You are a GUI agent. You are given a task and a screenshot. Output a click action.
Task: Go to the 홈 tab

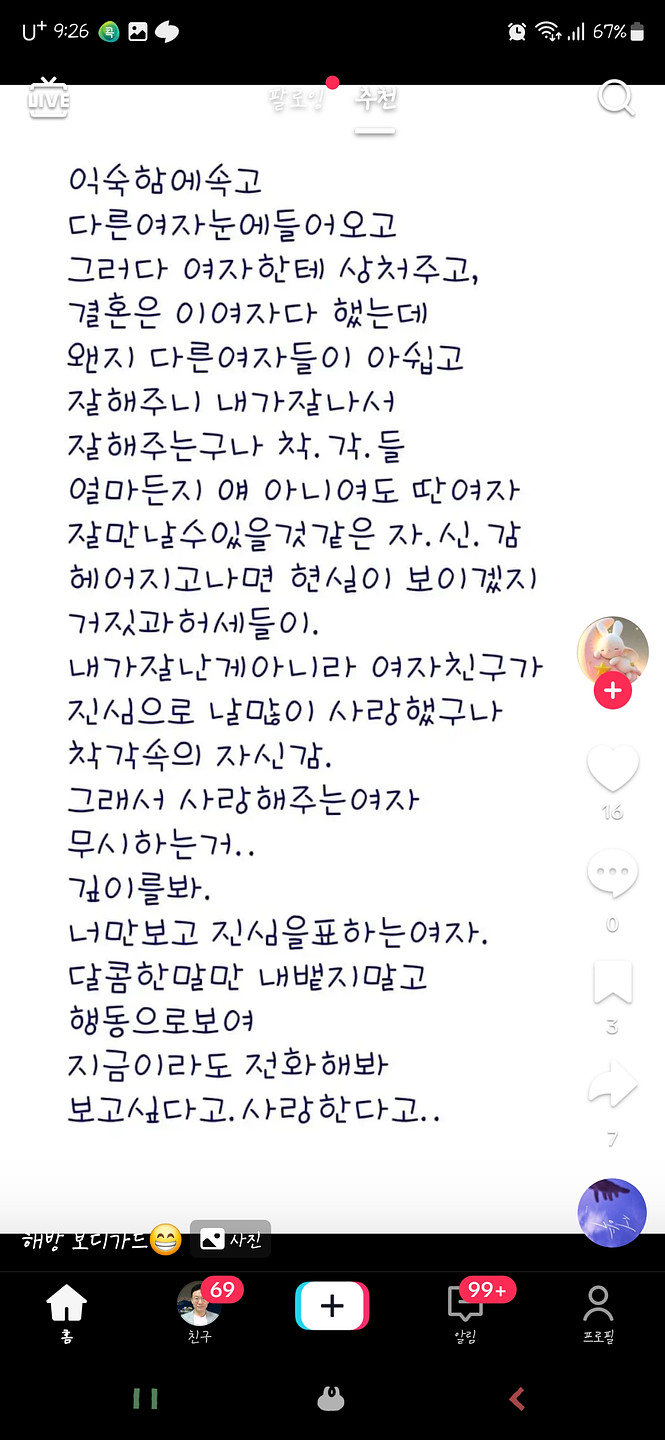coord(66,1312)
